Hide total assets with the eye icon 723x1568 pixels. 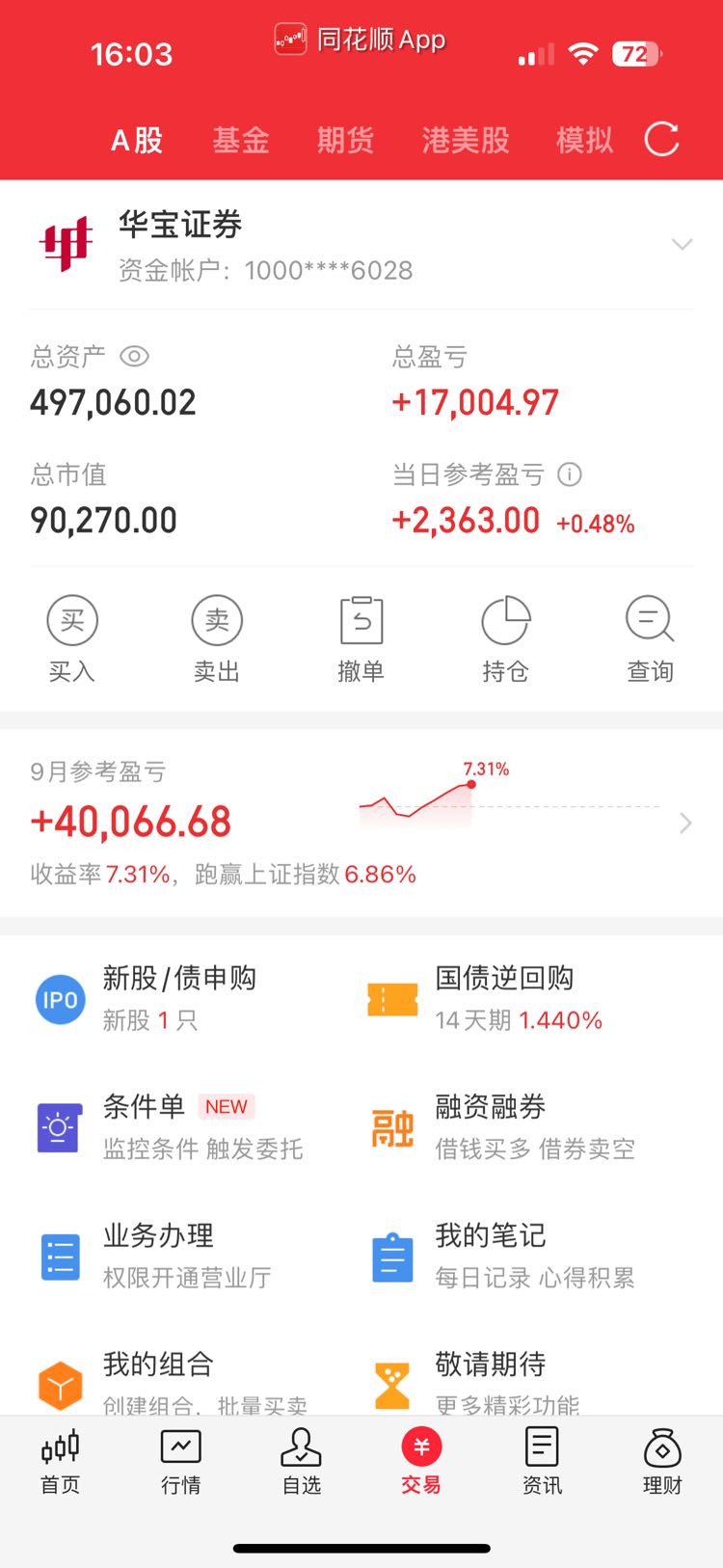point(134,357)
